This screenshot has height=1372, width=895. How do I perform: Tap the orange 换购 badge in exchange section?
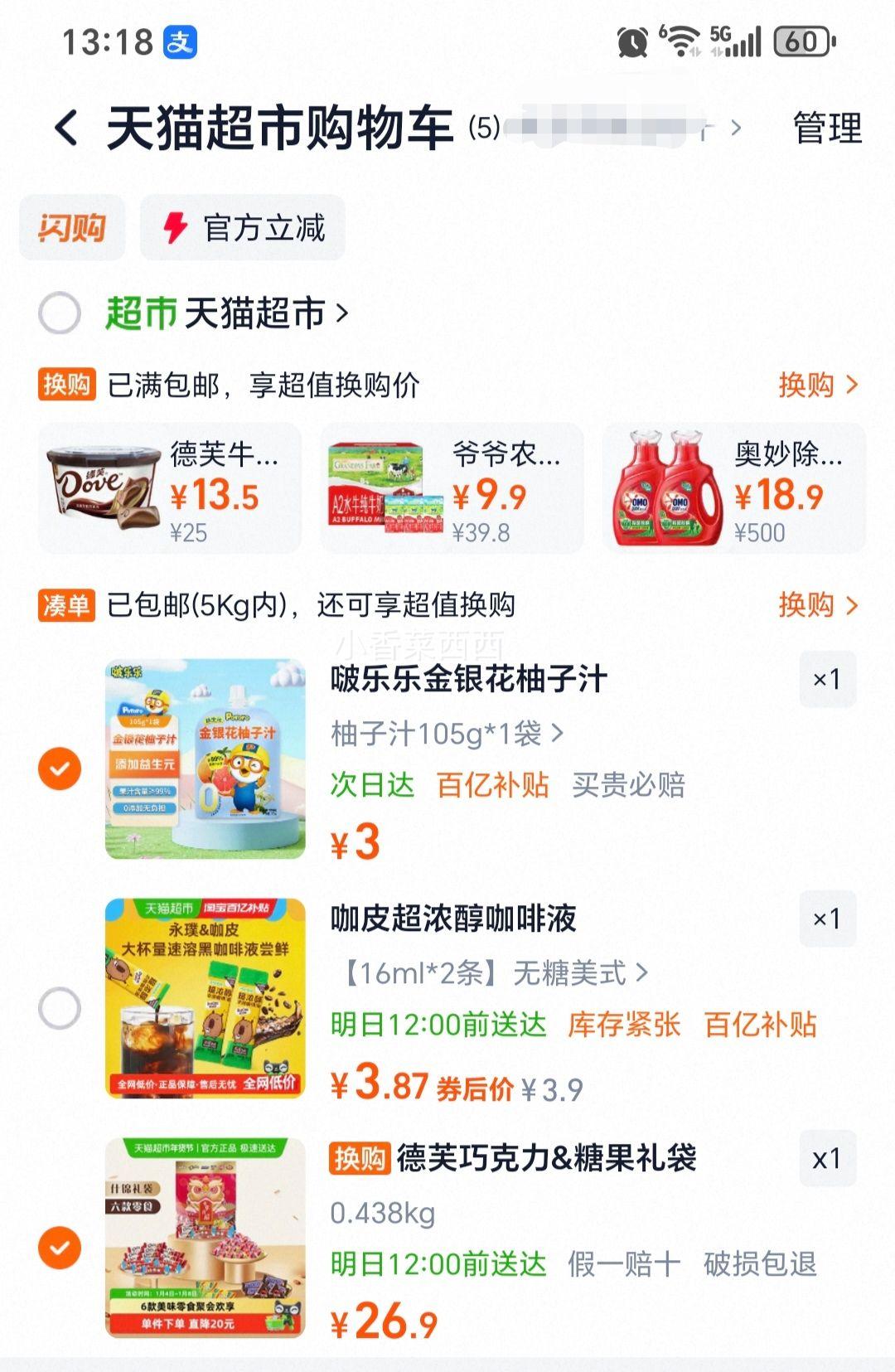[70, 384]
